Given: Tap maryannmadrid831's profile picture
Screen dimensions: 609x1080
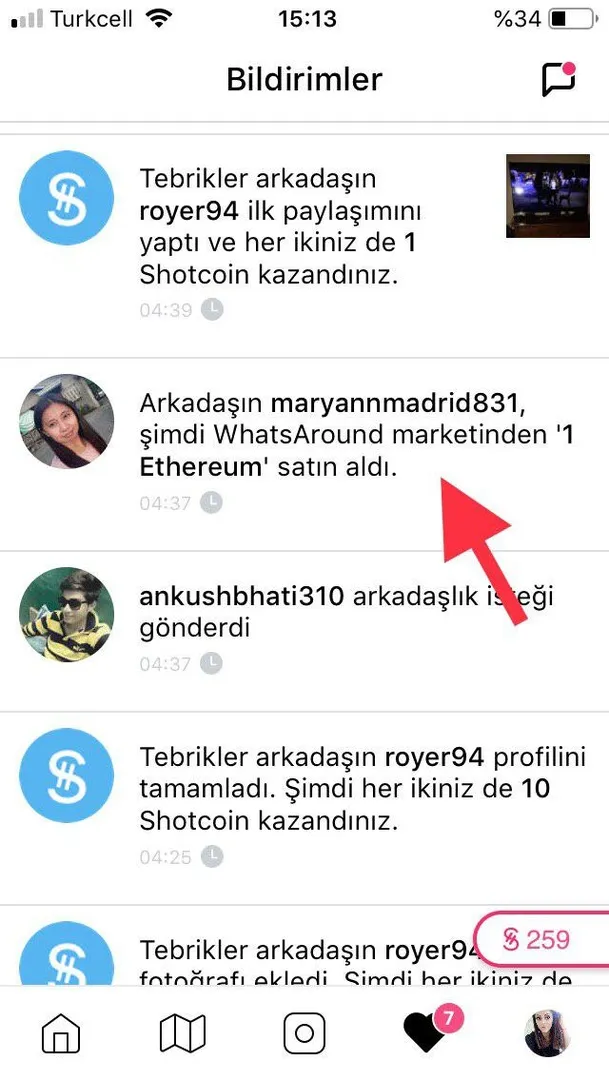Looking at the screenshot, I should tap(66, 422).
